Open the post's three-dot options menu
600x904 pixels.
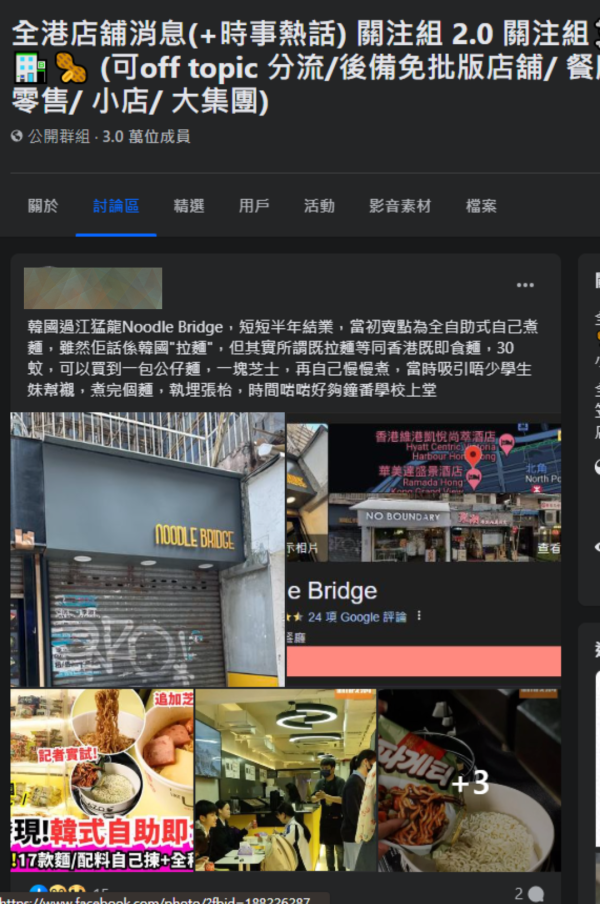click(x=525, y=285)
